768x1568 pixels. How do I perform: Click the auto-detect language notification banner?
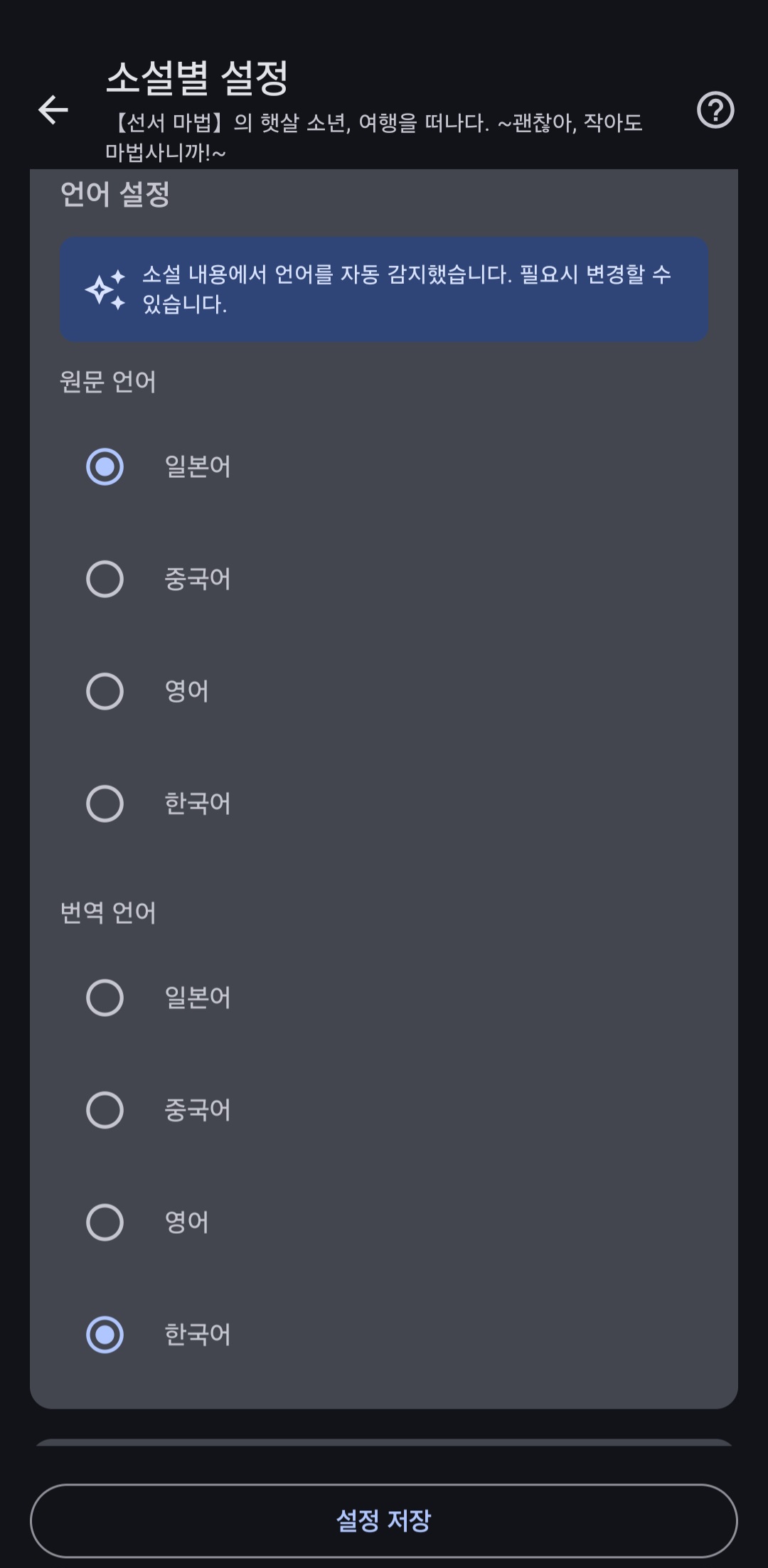point(384,288)
